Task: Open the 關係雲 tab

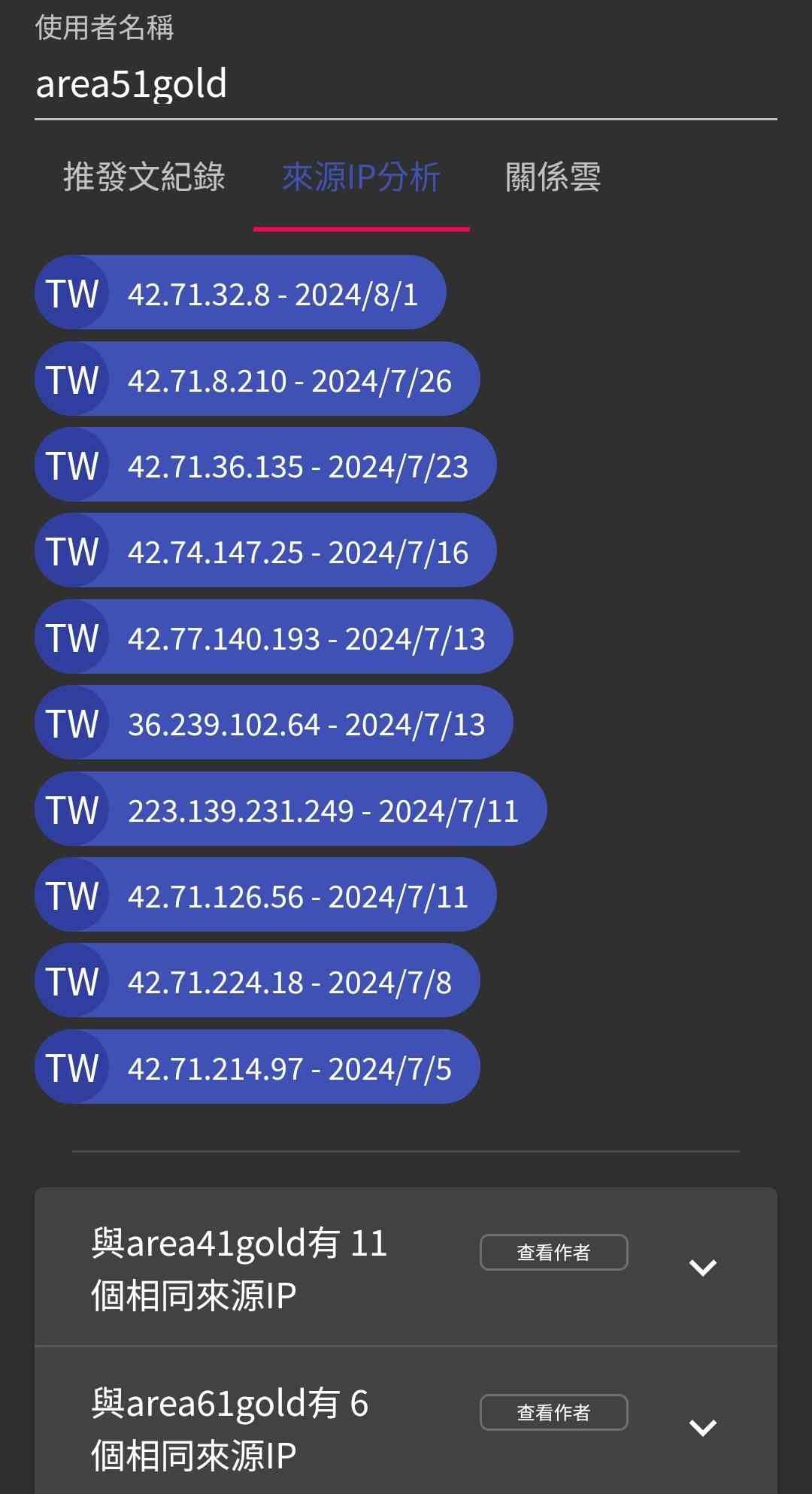Action: pyautogui.click(x=553, y=178)
